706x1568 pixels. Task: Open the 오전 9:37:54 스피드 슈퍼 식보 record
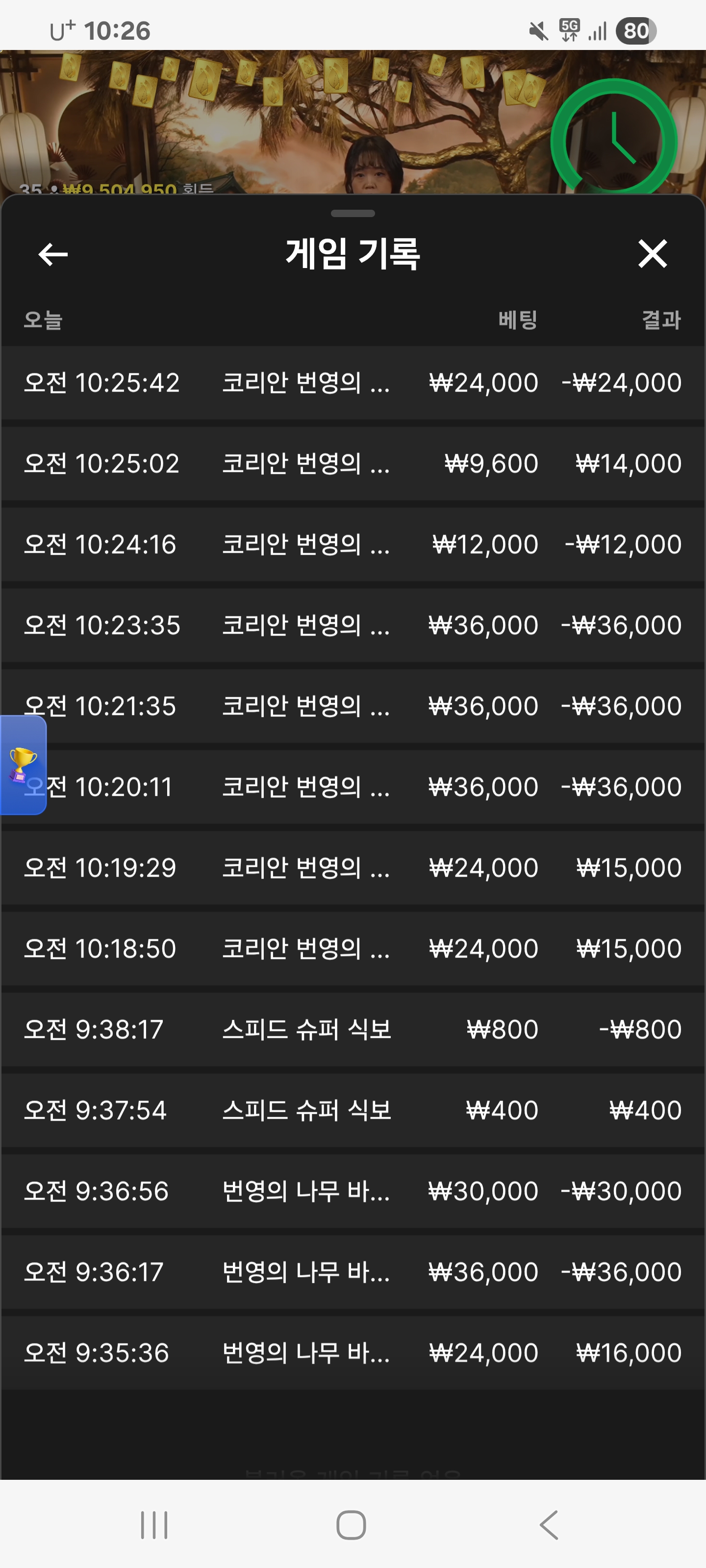click(353, 1111)
